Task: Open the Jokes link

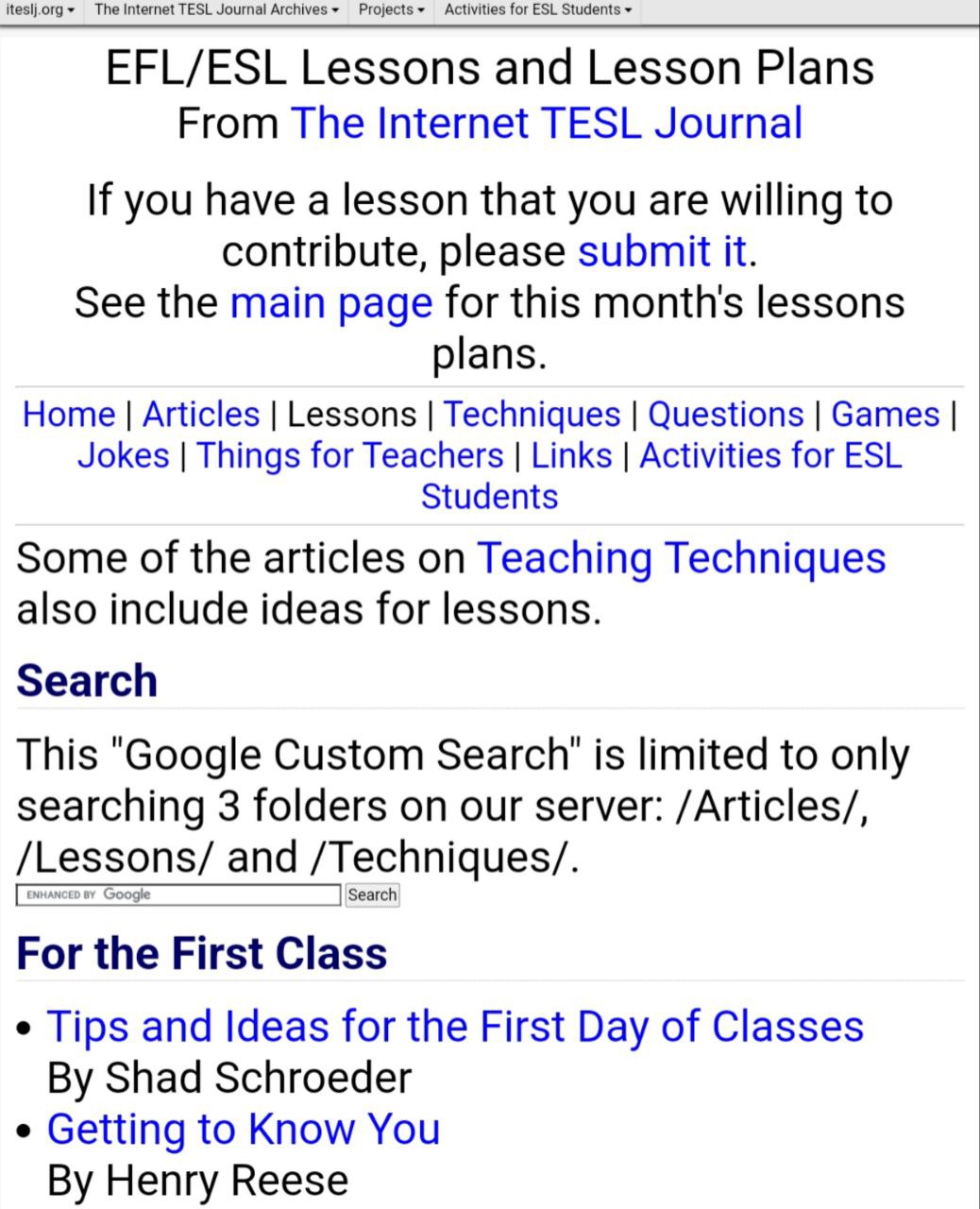Action: (x=123, y=456)
